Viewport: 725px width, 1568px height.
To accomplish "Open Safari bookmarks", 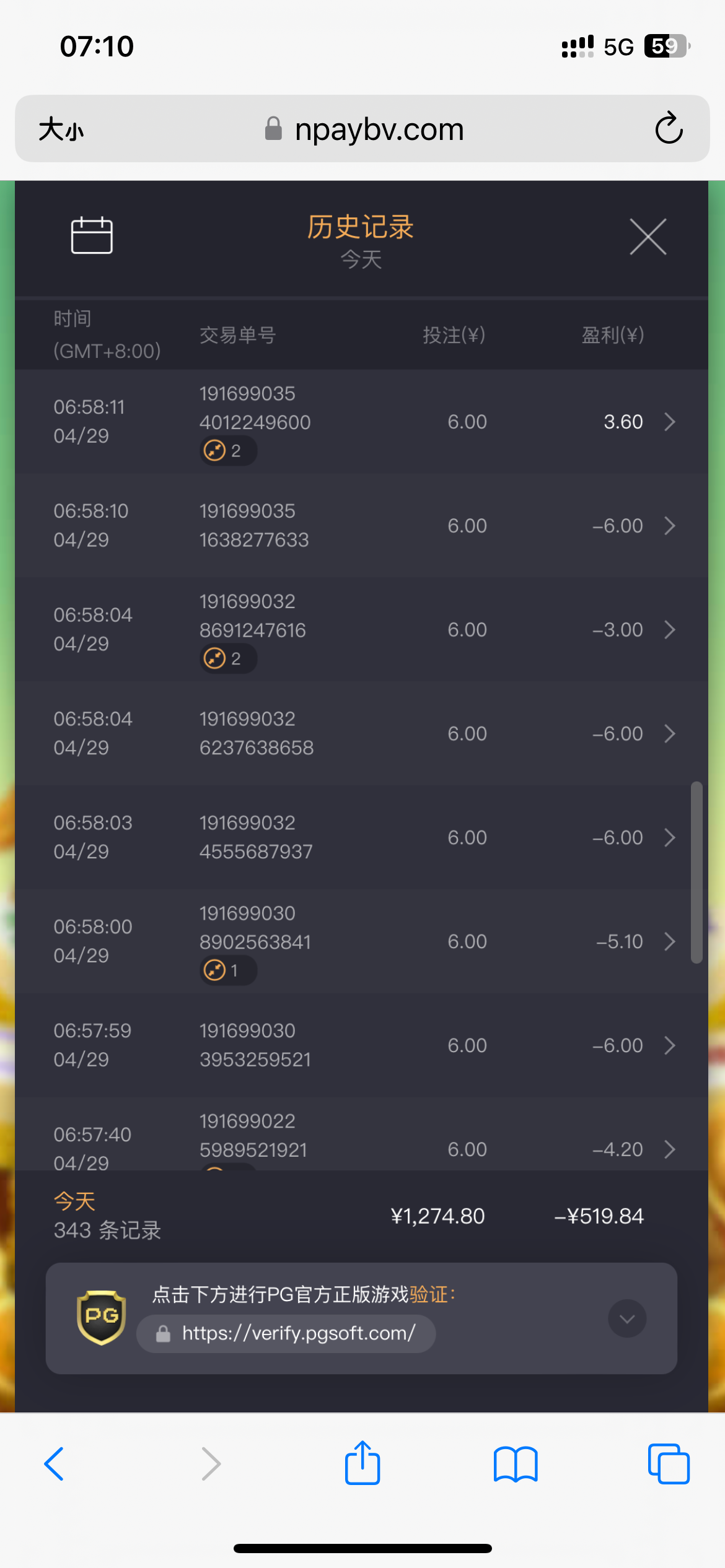I will tap(516, 1464).
